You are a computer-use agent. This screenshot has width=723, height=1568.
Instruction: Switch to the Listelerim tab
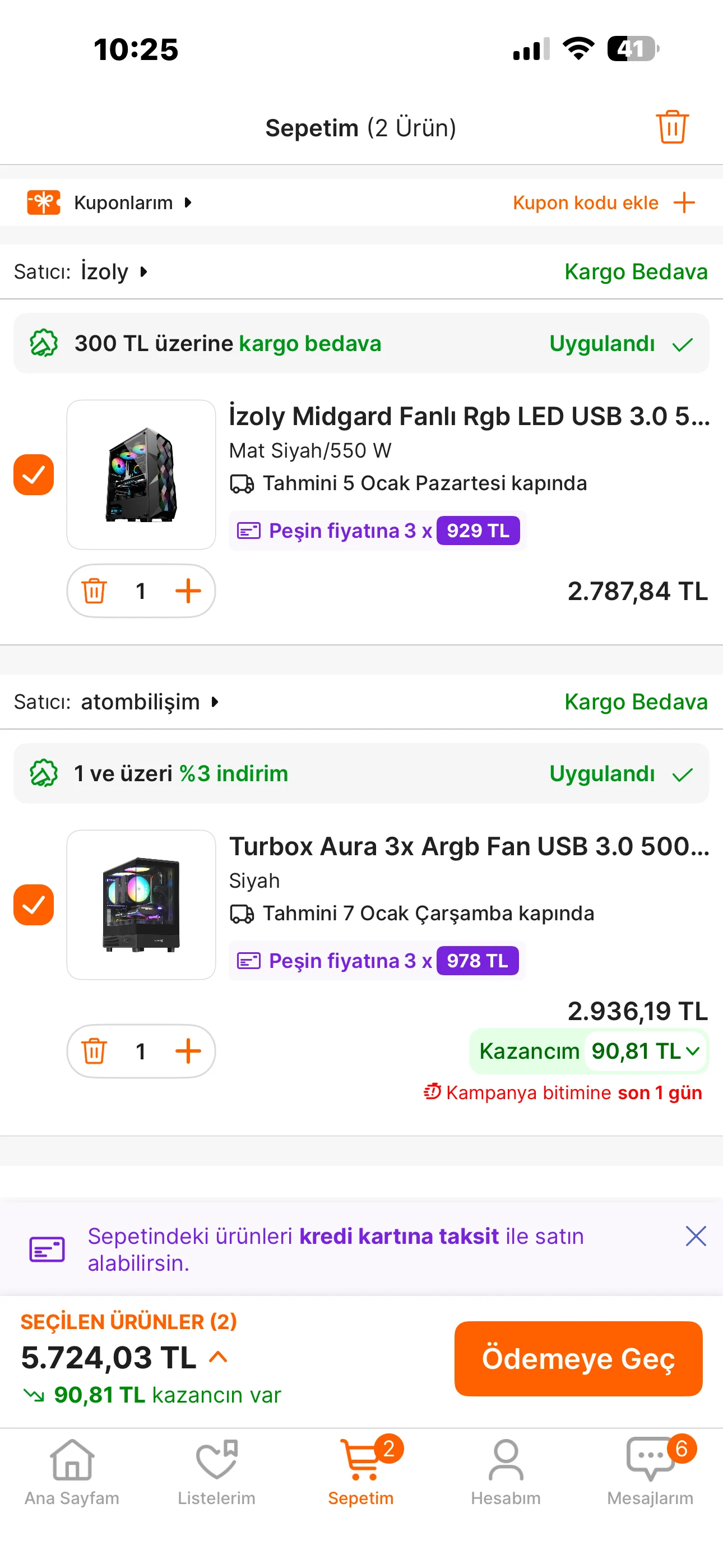217,1470
